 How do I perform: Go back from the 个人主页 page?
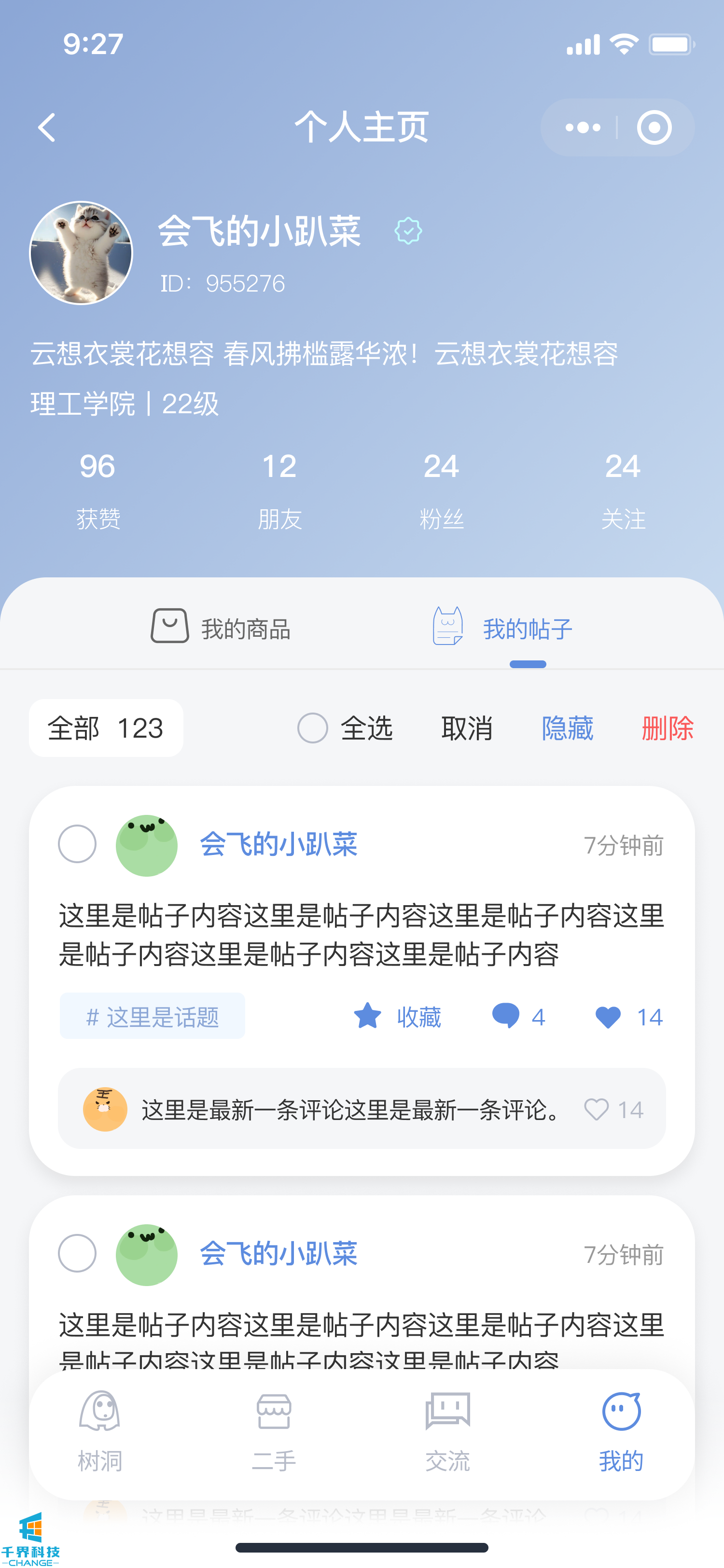(47, 128)
